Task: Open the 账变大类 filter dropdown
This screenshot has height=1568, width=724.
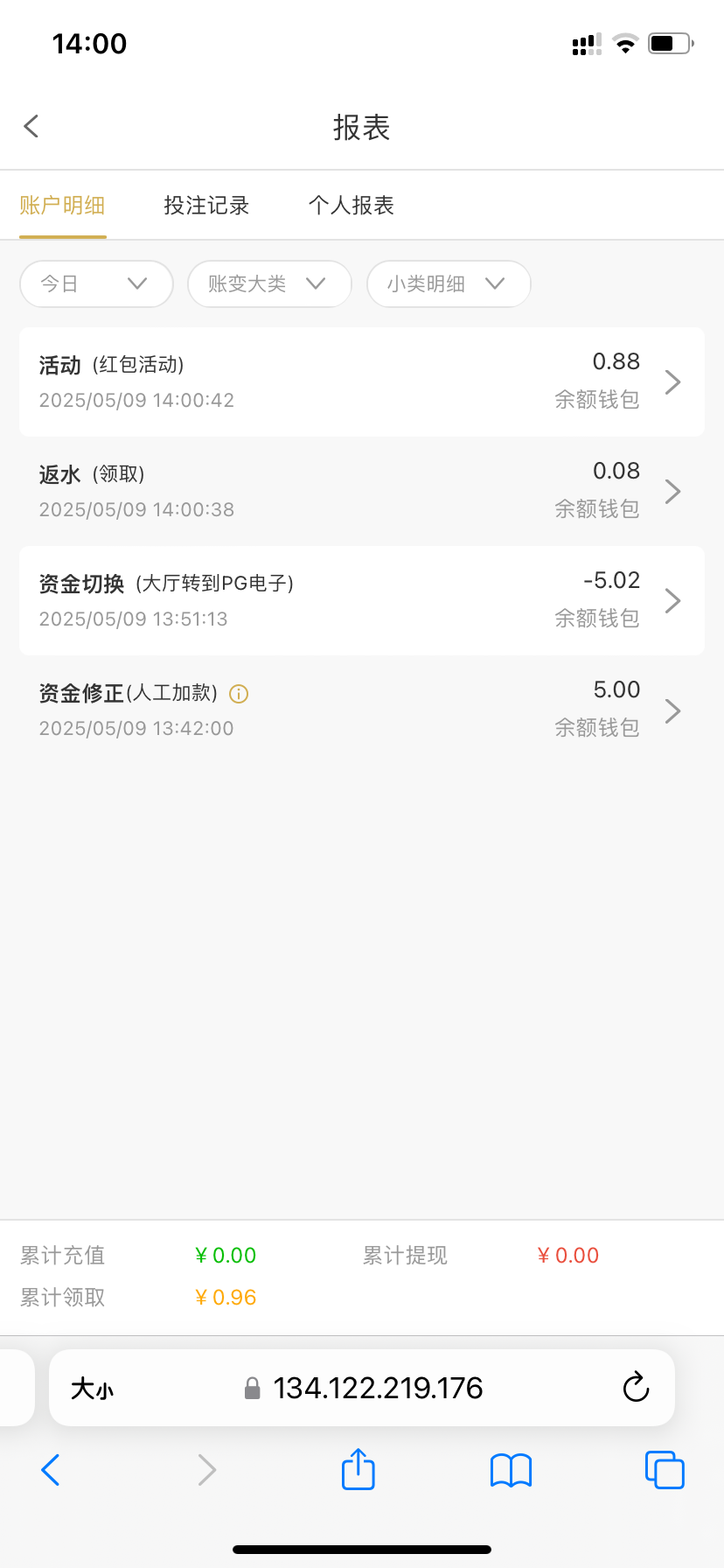Action: [269, 284]
